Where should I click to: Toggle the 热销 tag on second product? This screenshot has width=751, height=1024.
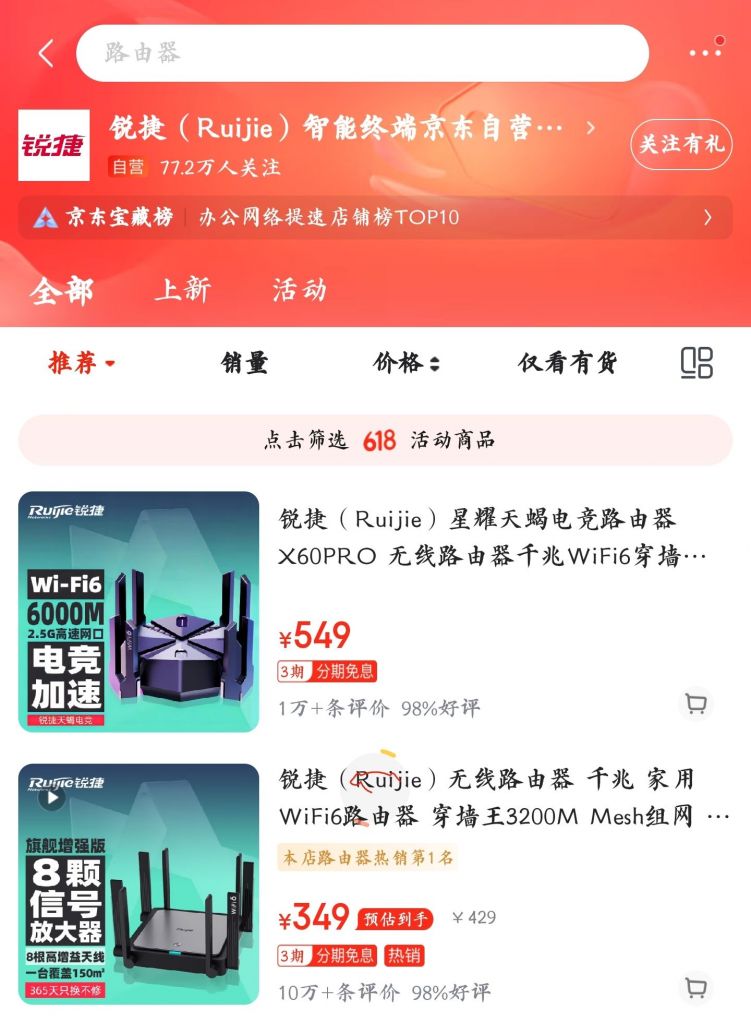coord(404,956)
